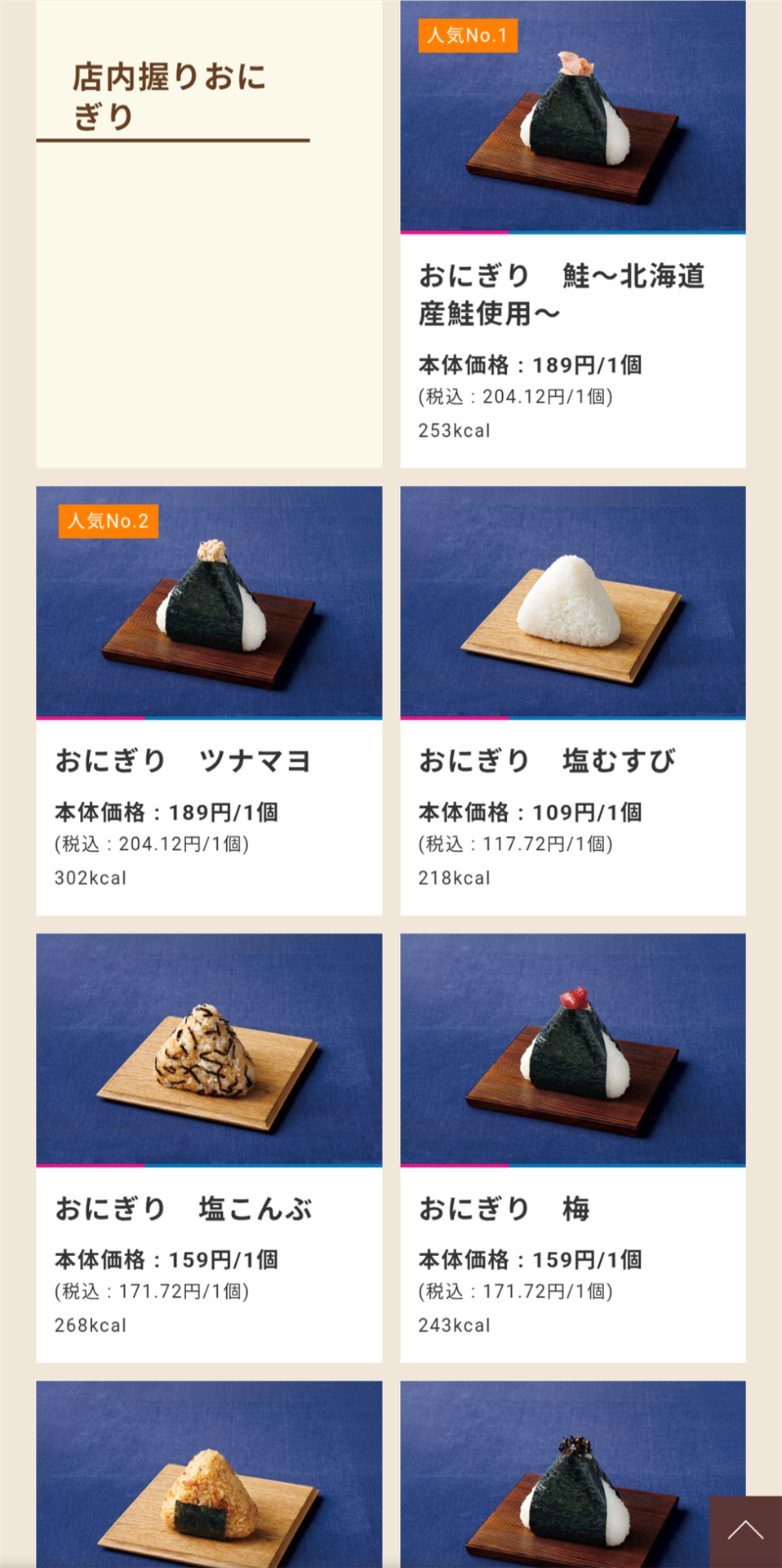Open the 鮭～北海道産鮭使用～ onigiri card

point(572,234)
